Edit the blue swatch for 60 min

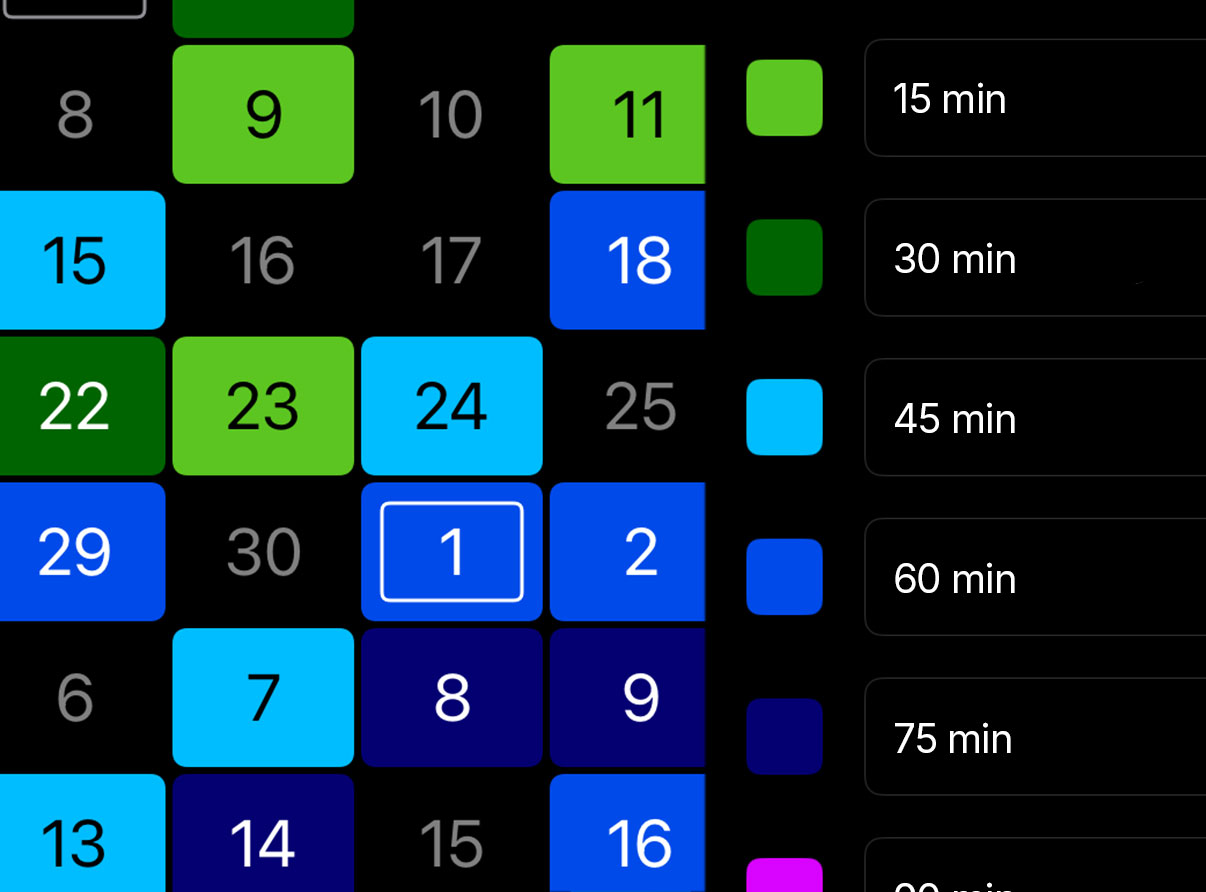[785, 577]
